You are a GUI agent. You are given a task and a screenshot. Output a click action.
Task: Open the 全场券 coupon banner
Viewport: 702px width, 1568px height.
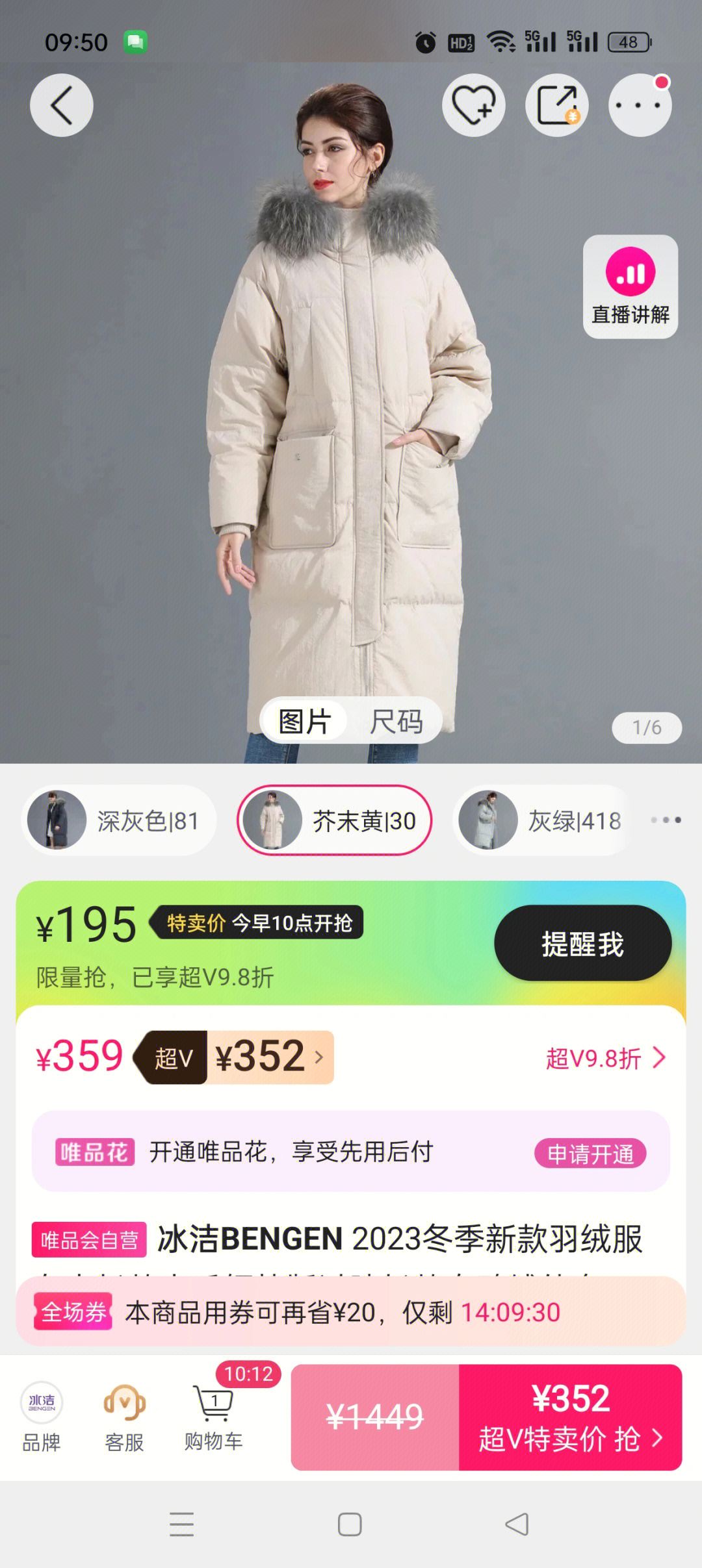(x=351, y=1312)
